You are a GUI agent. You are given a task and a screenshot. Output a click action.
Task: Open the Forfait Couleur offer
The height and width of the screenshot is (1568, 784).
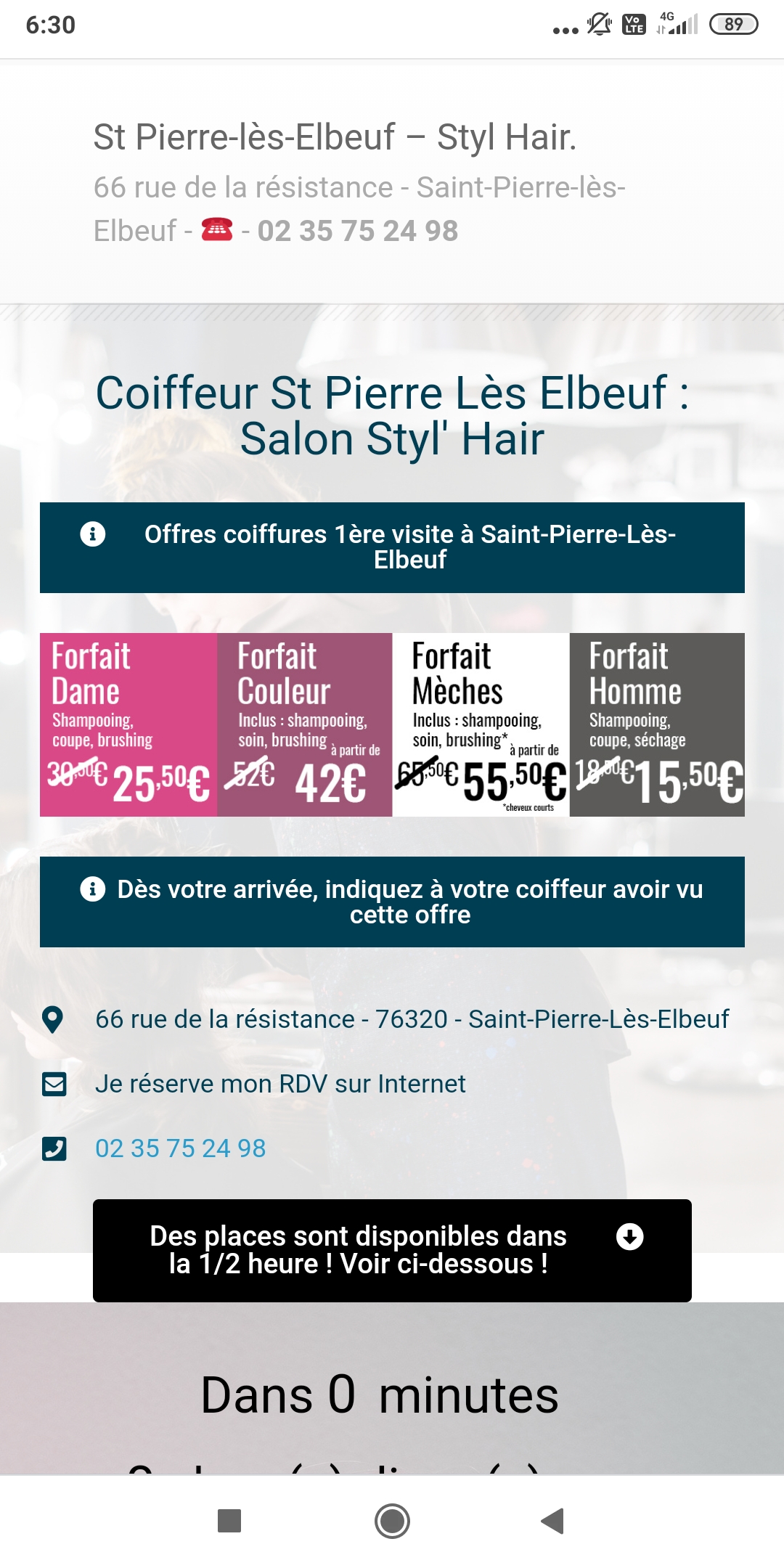305,724
